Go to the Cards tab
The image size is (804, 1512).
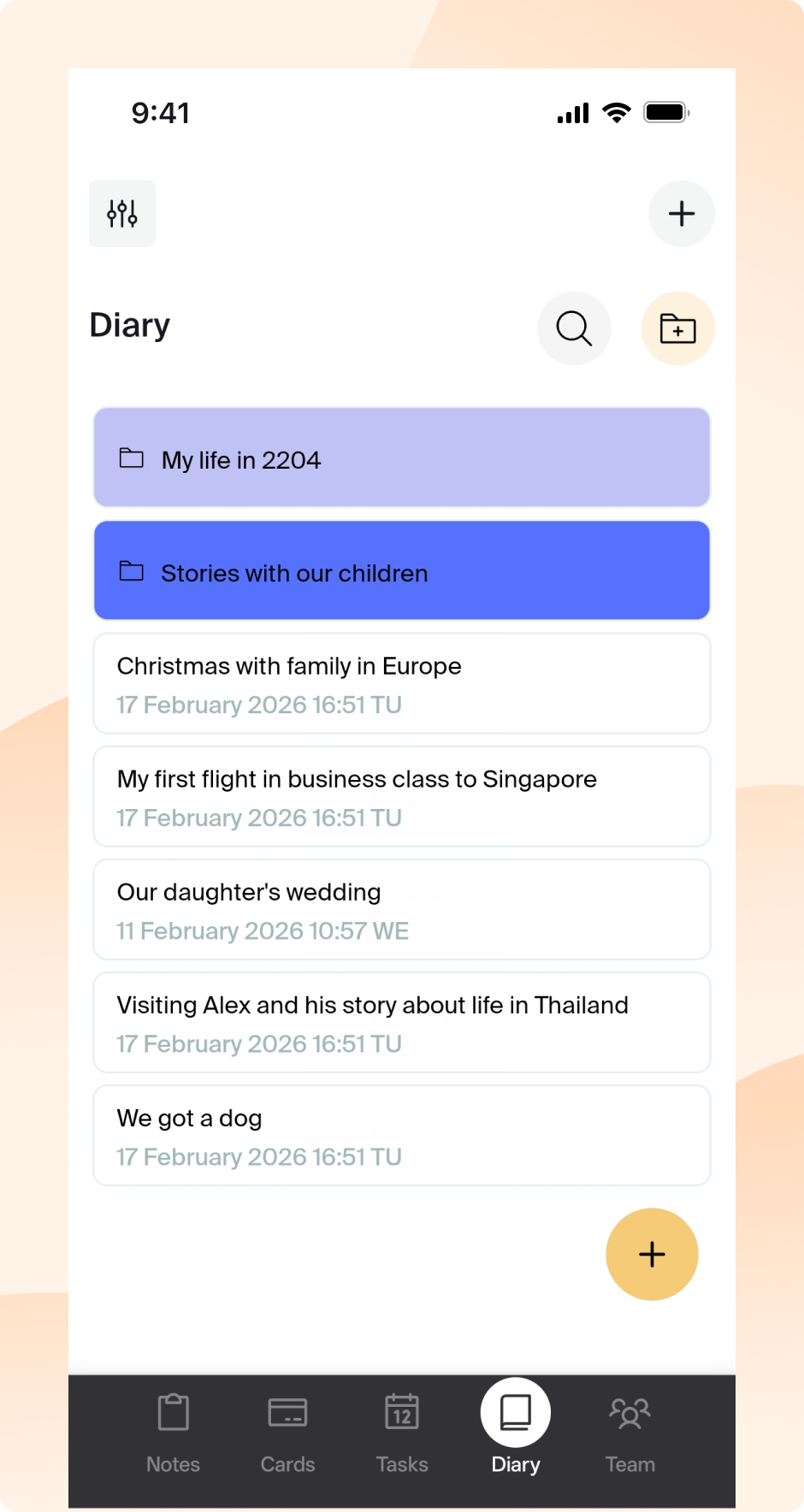tap(287, 1430)
